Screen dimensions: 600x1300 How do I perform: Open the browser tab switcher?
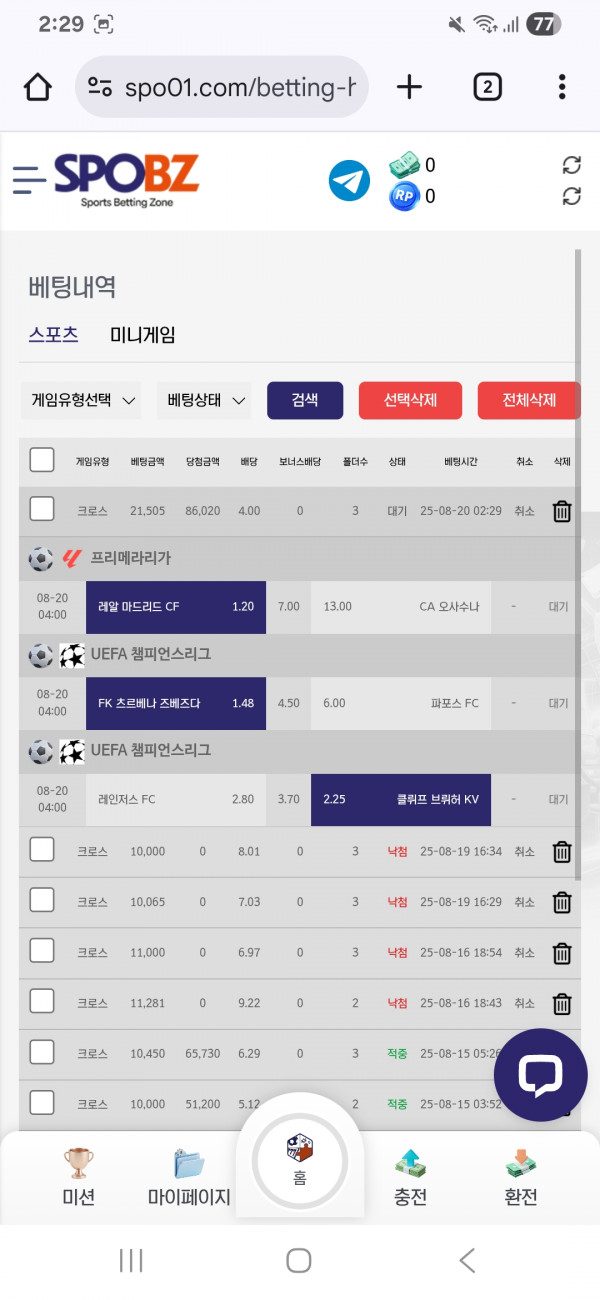click(487, 87)
